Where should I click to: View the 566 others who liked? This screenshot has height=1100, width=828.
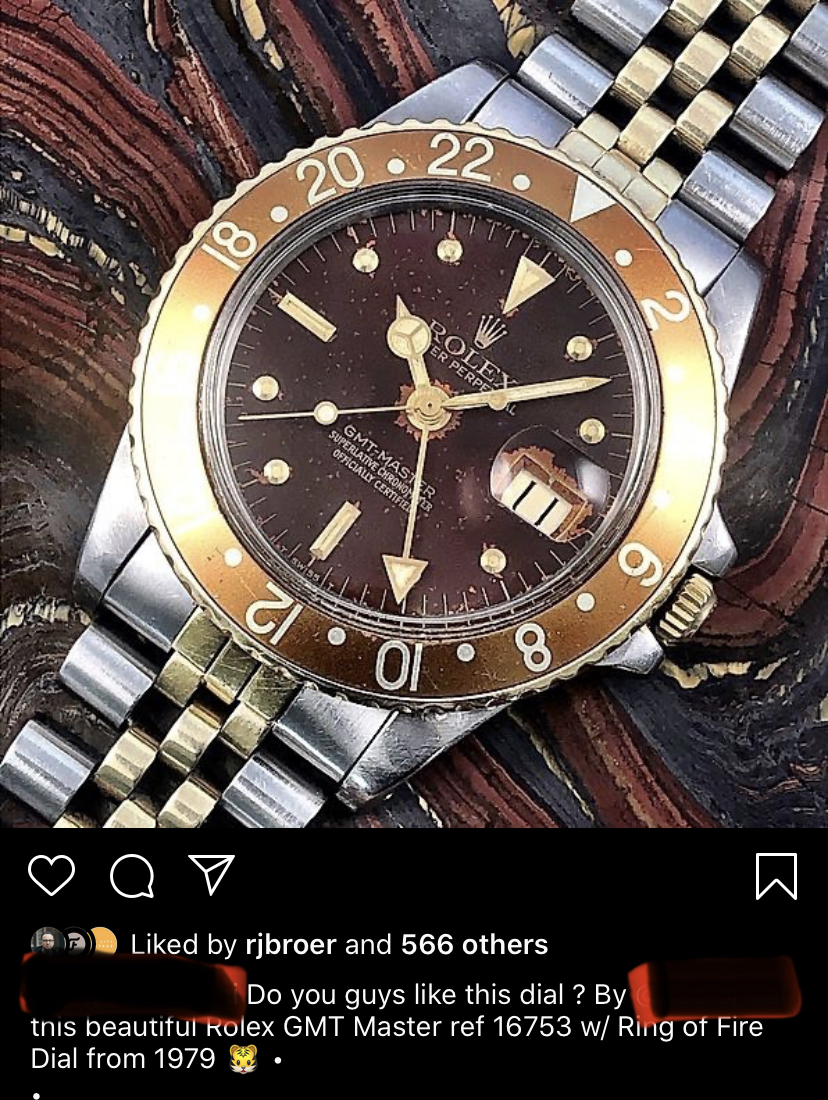tap(474, 945)
